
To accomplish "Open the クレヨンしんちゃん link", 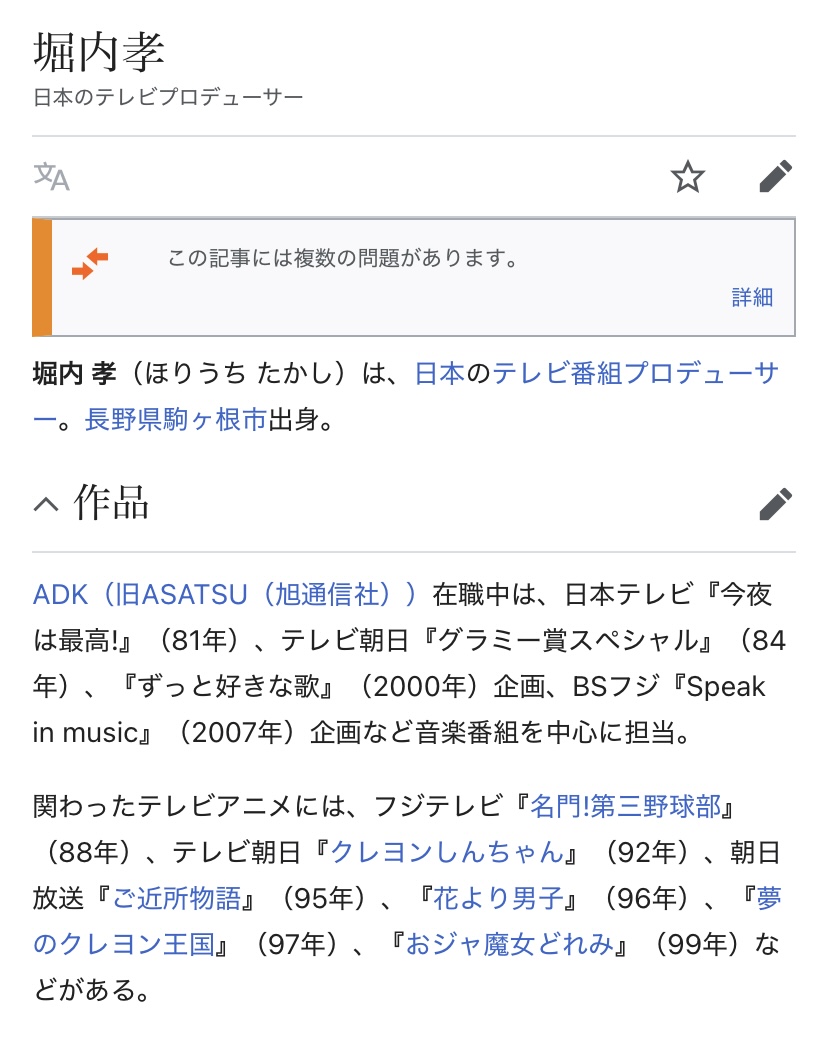I will (447, 851).
